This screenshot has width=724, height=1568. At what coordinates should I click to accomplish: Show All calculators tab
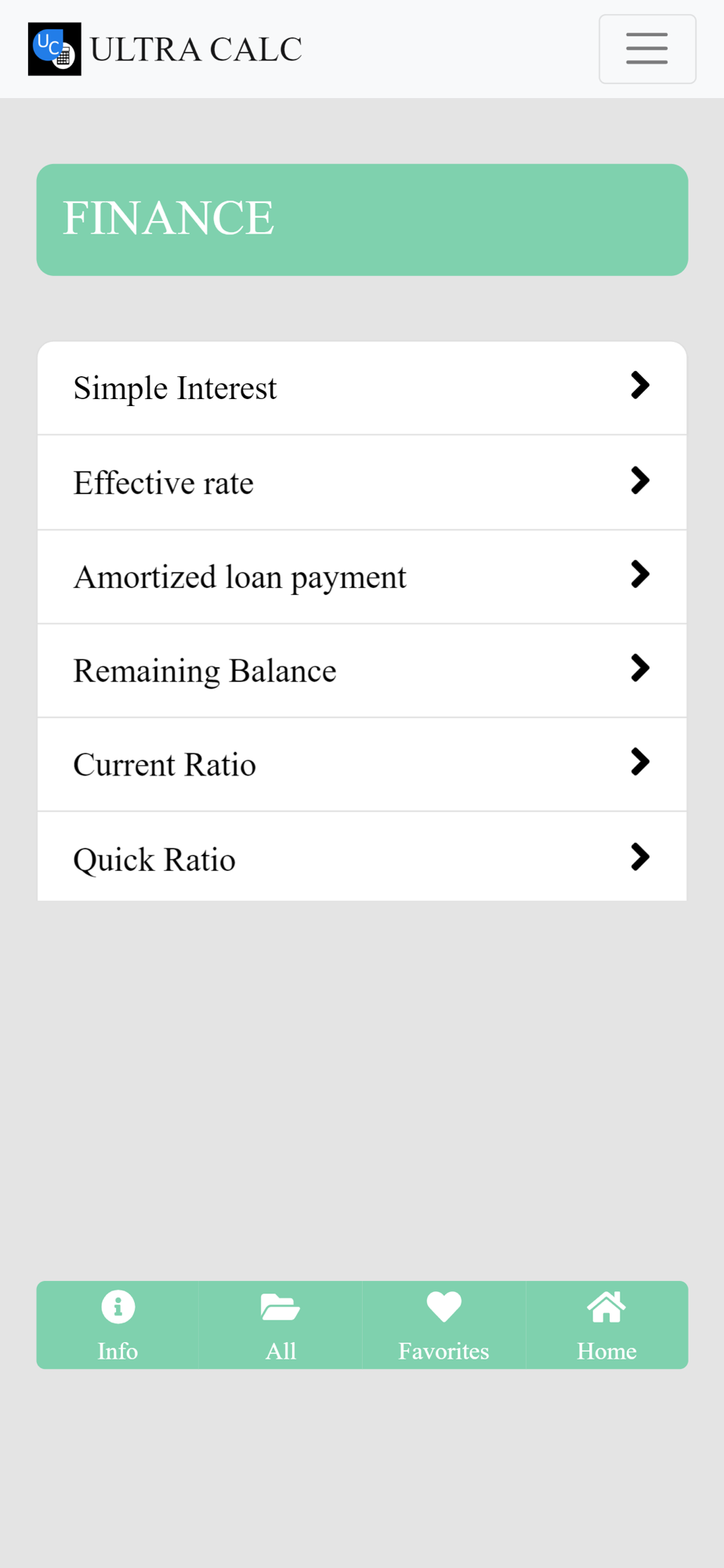click(x=281, y=1325)
